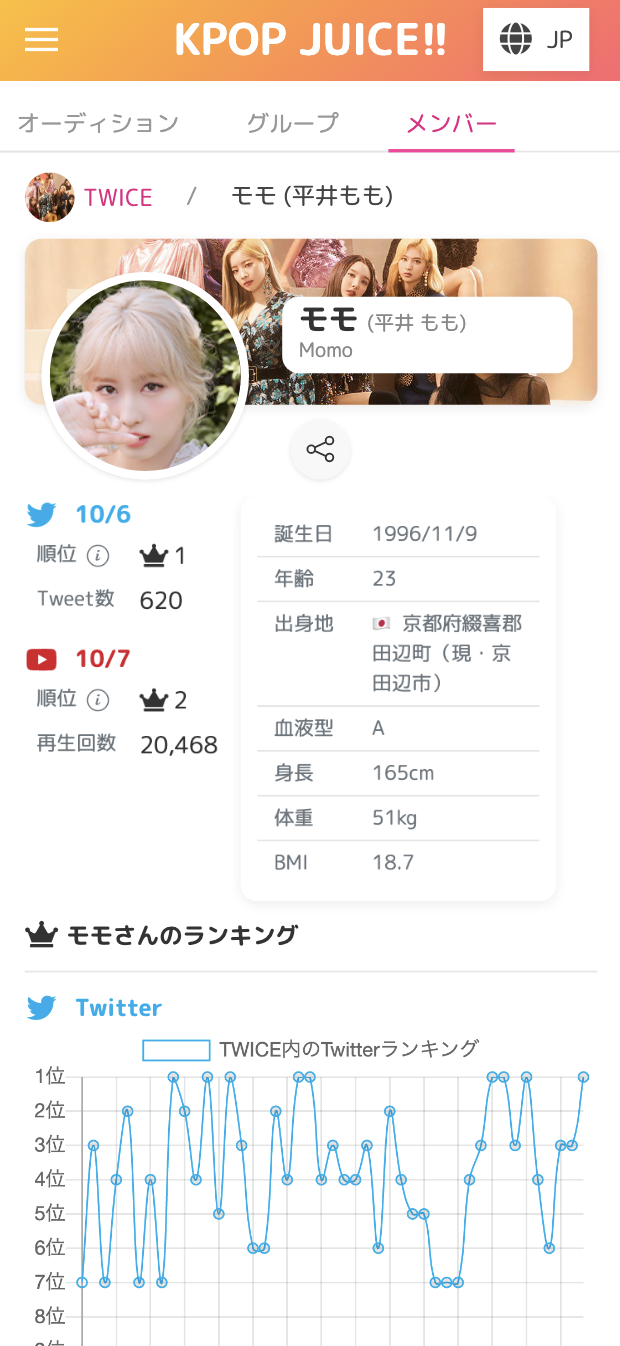Select the メンバー tab
620x1346 pixels.
451,123
